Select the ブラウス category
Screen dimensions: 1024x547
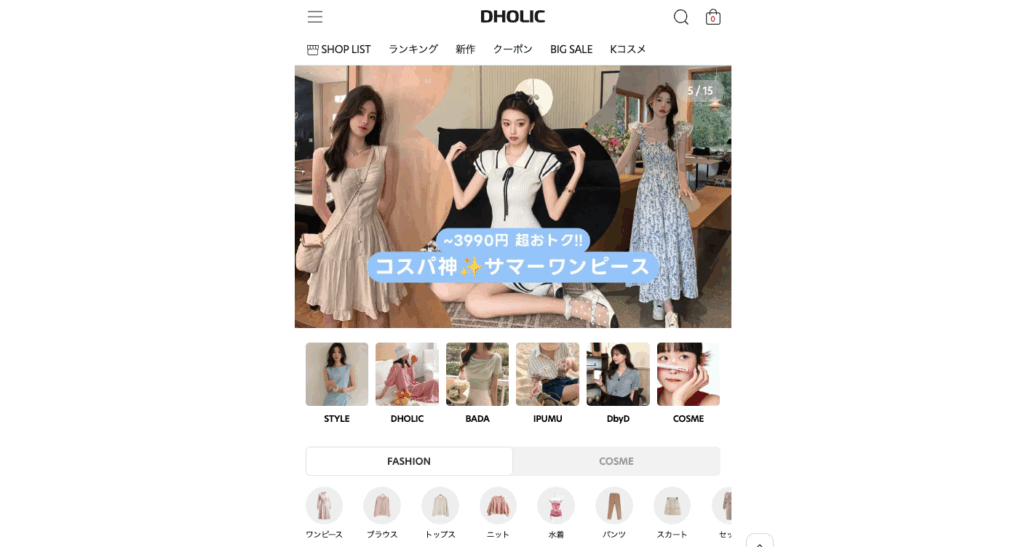coord(382,506)
